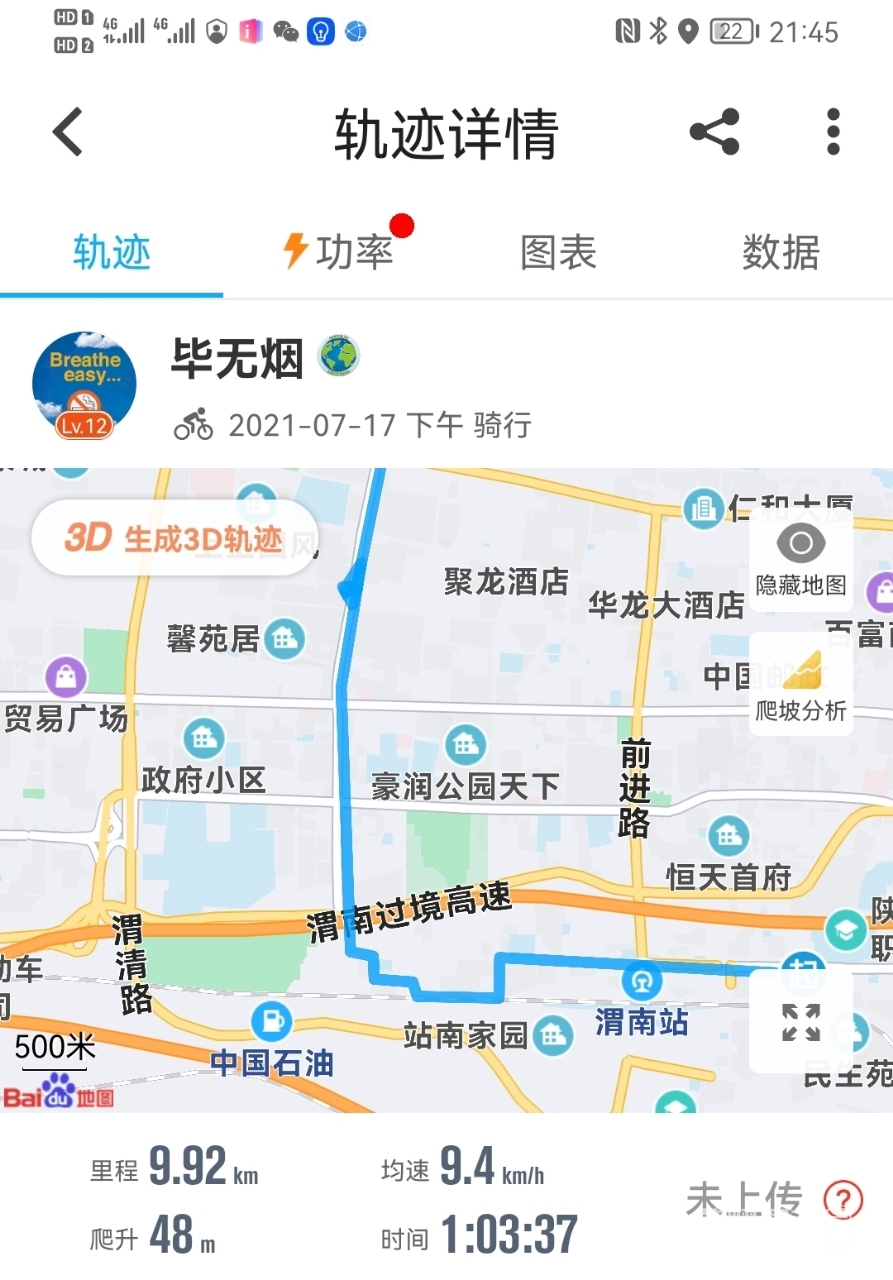
Task: Open 爬坡分析 climb analysis
Action: (801, 686)
